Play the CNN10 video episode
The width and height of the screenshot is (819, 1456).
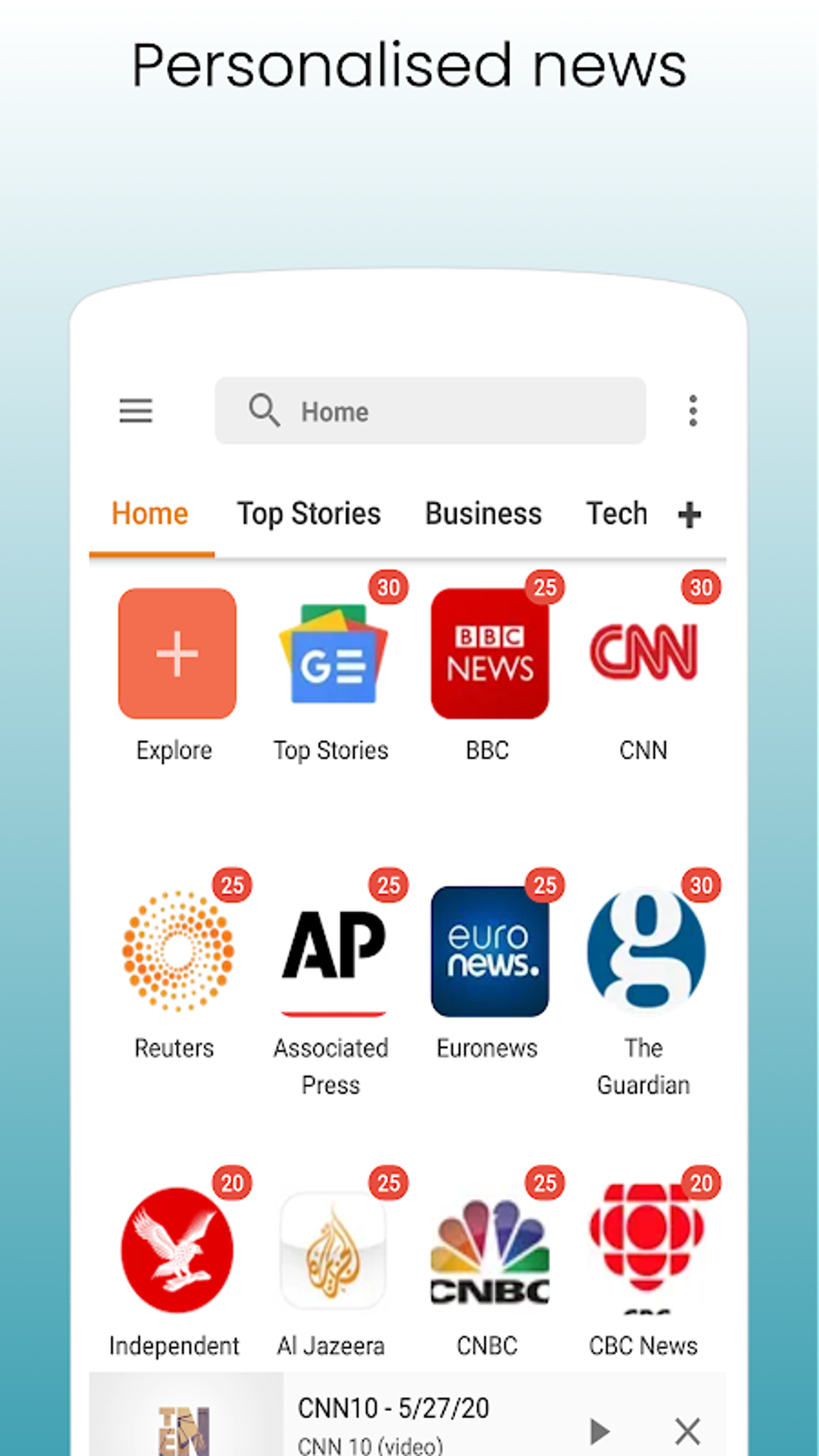pyautogui.click(x=598, y=1431)
